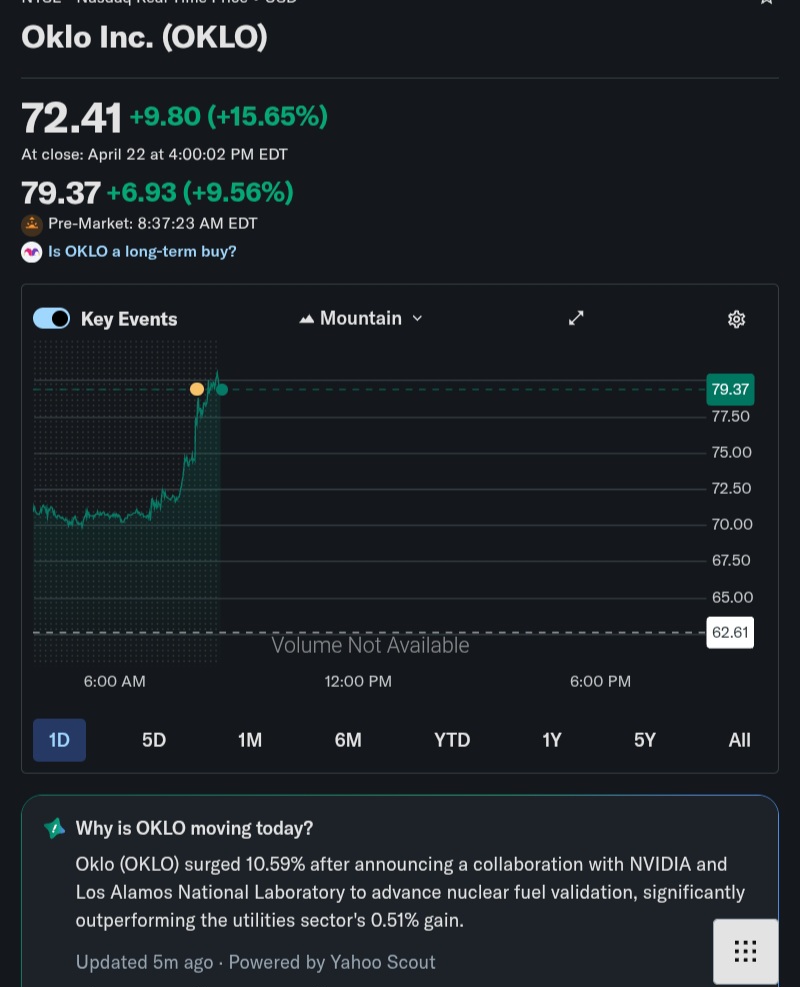Switch to the 5D range
This screenshot has height=987, width=800.
[x=154, y=740]
